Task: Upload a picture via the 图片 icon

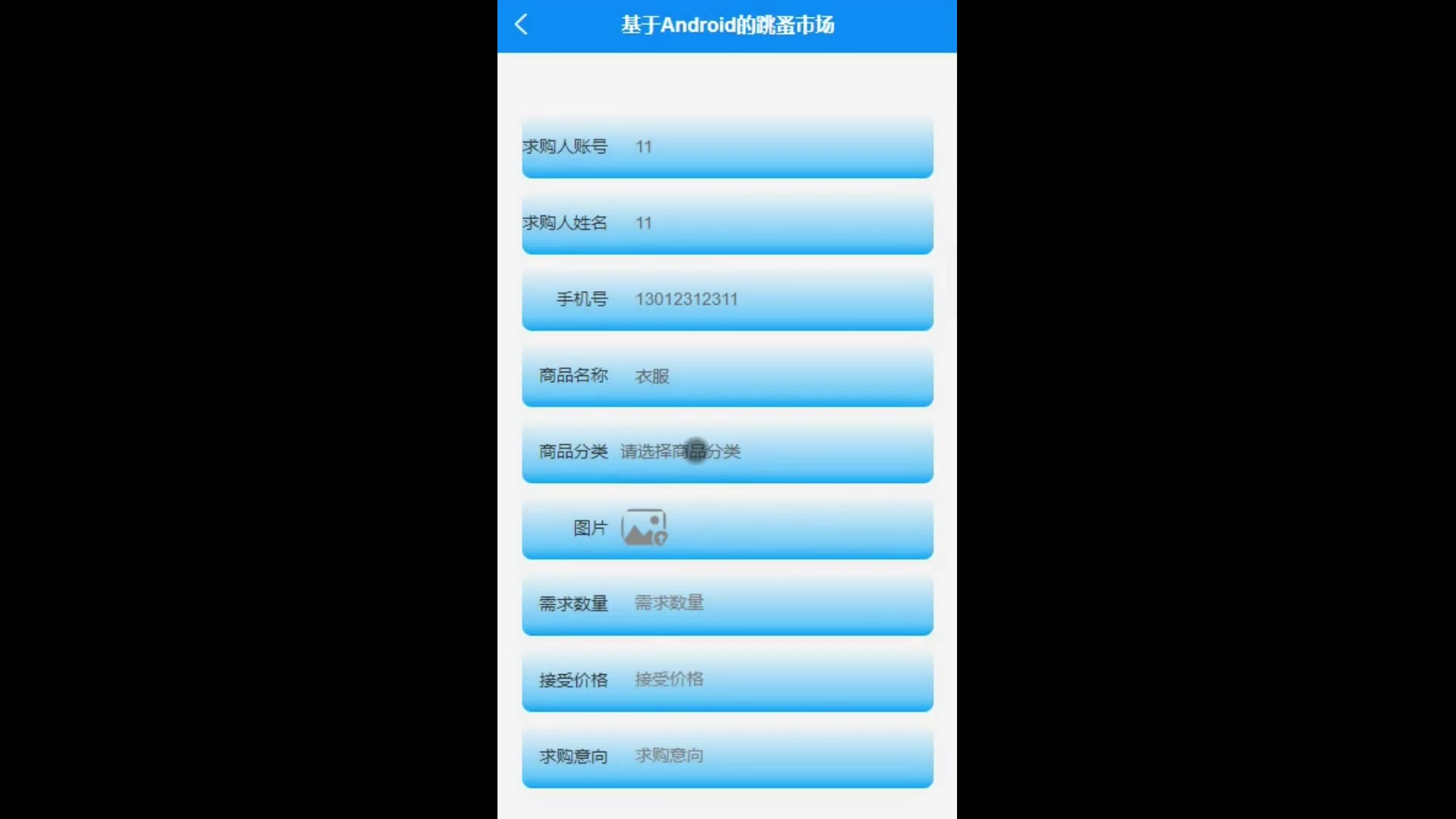Action: pyautogui.click(x=644, y=528)
